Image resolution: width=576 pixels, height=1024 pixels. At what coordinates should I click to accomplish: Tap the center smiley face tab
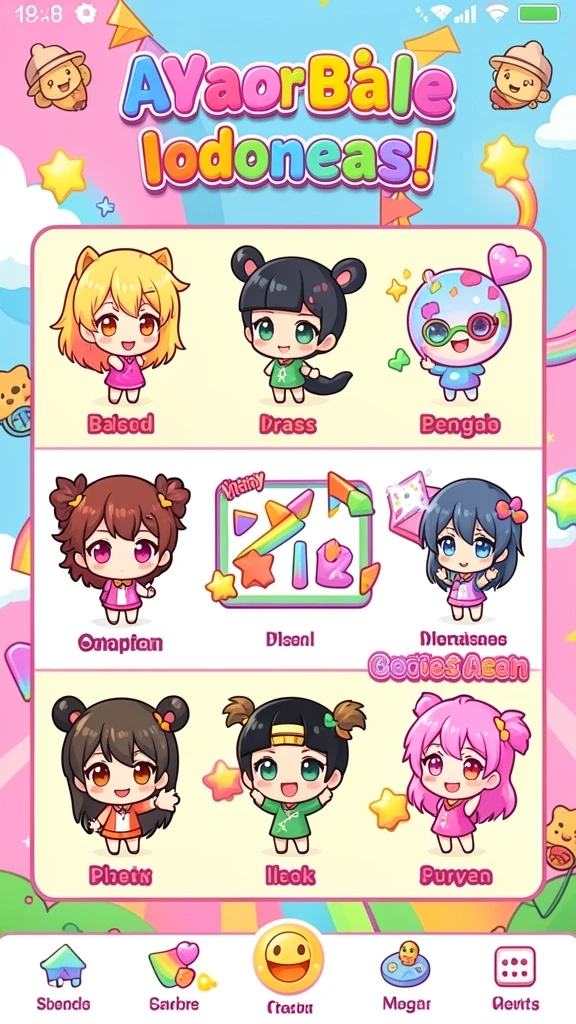tap(288, 963)
